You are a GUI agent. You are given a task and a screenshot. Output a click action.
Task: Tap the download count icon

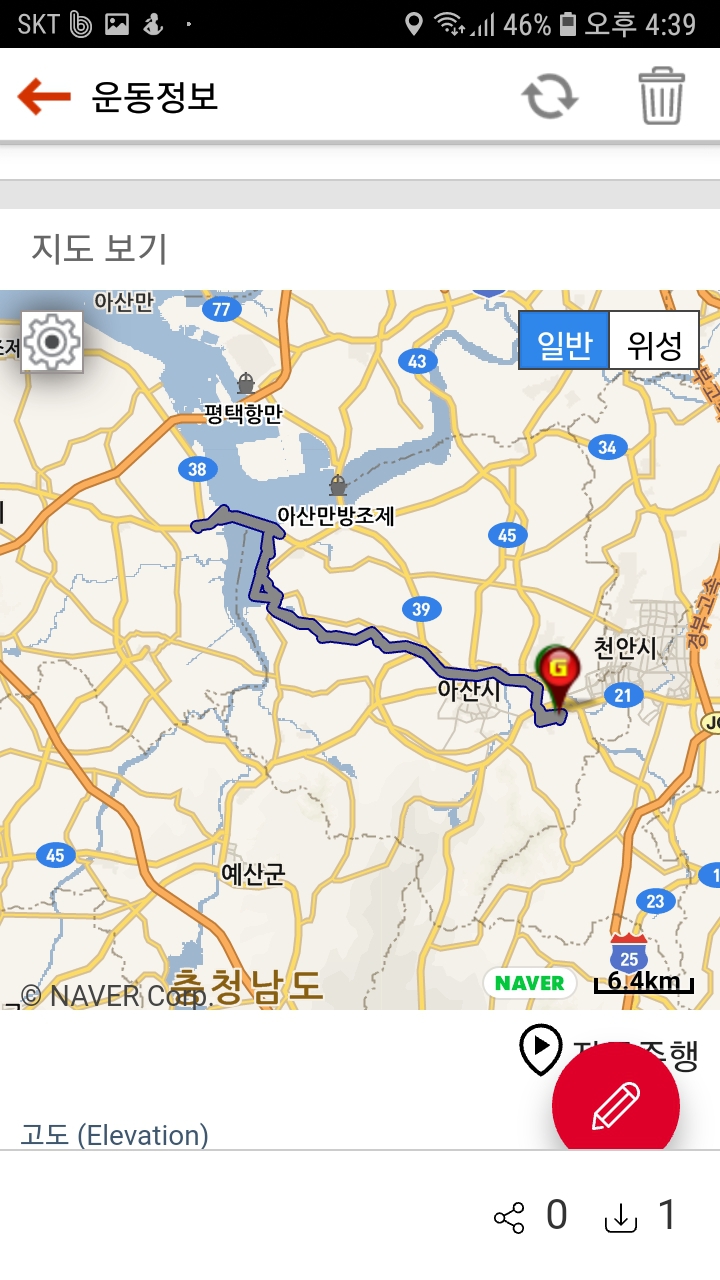621,1217
